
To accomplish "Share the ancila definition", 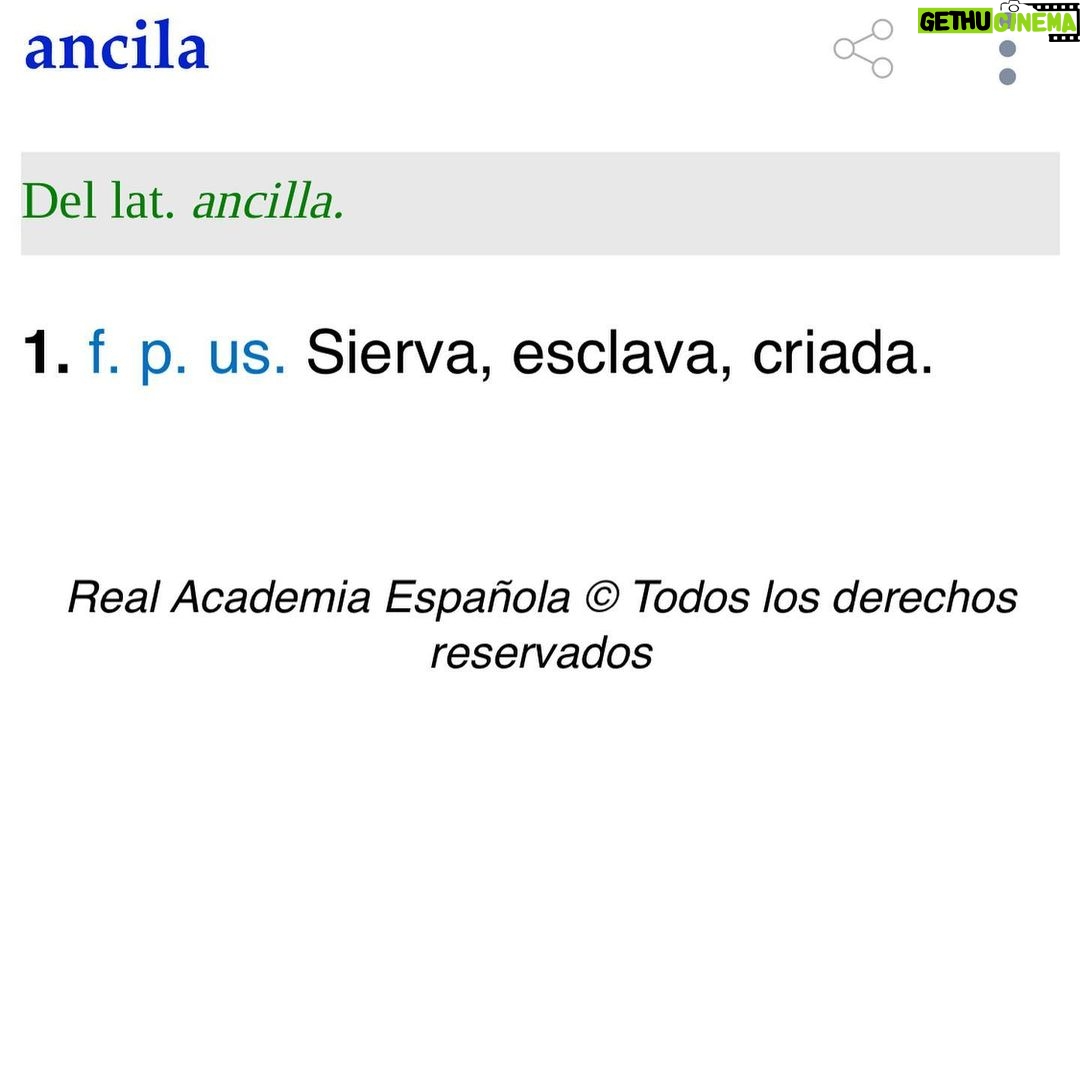I will (863, 49).
